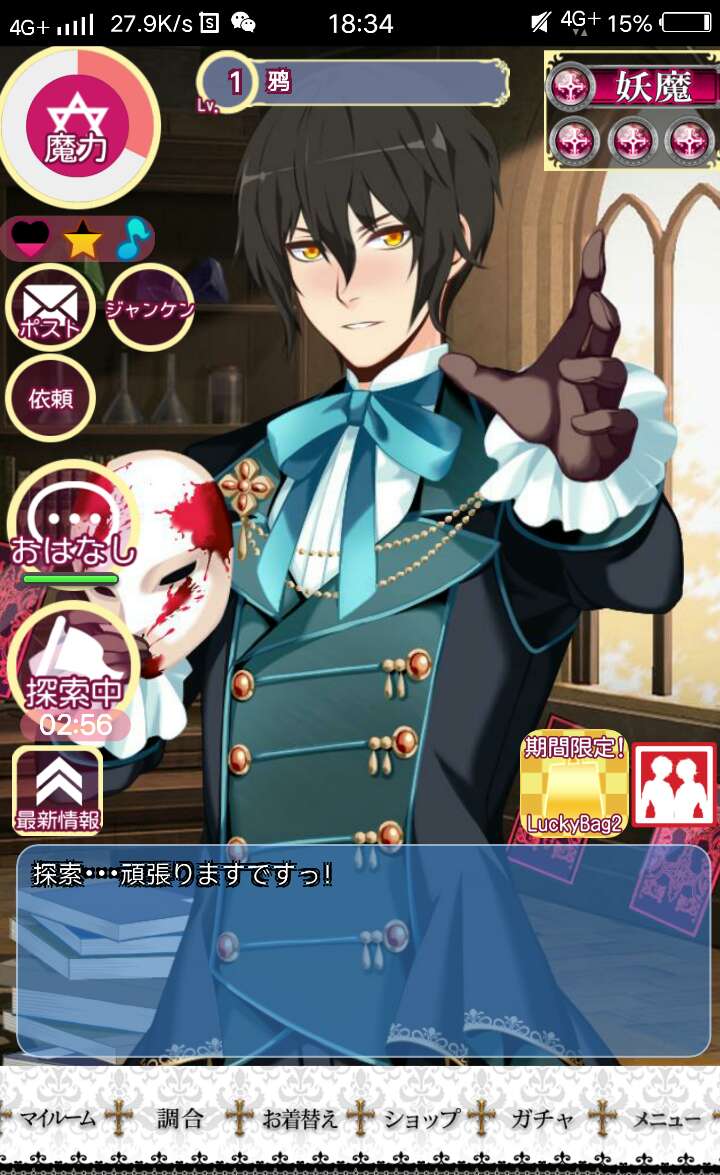Open 最新情報 latest news
This screenshot has width=720, height=1175.
click(x=57, y=790)
